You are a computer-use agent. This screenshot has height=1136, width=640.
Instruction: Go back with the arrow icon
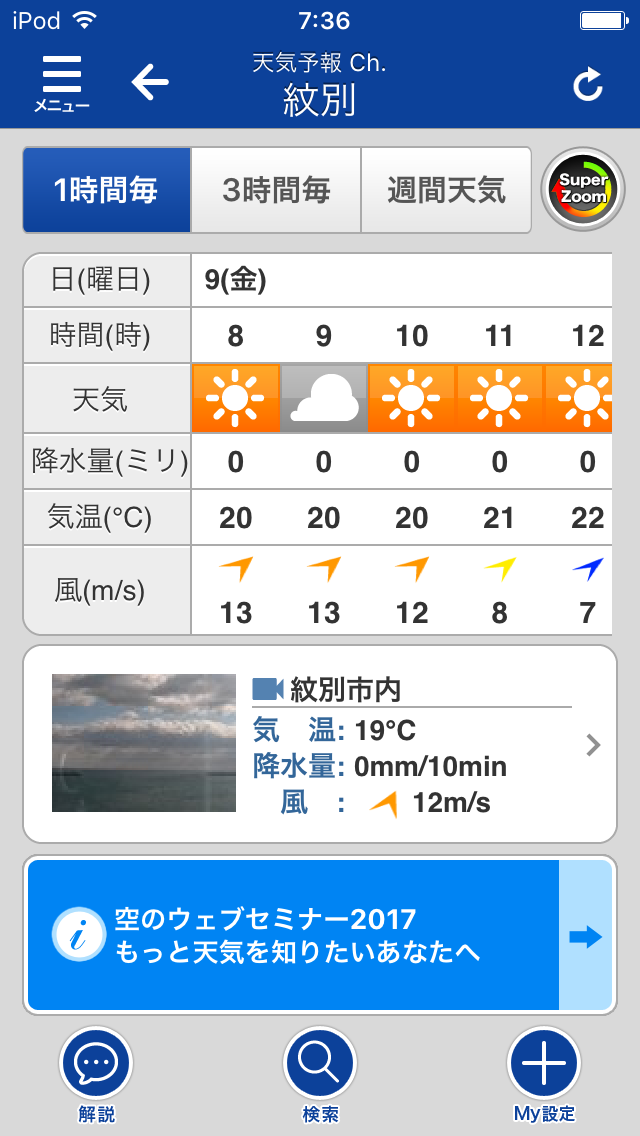(150, 82)
